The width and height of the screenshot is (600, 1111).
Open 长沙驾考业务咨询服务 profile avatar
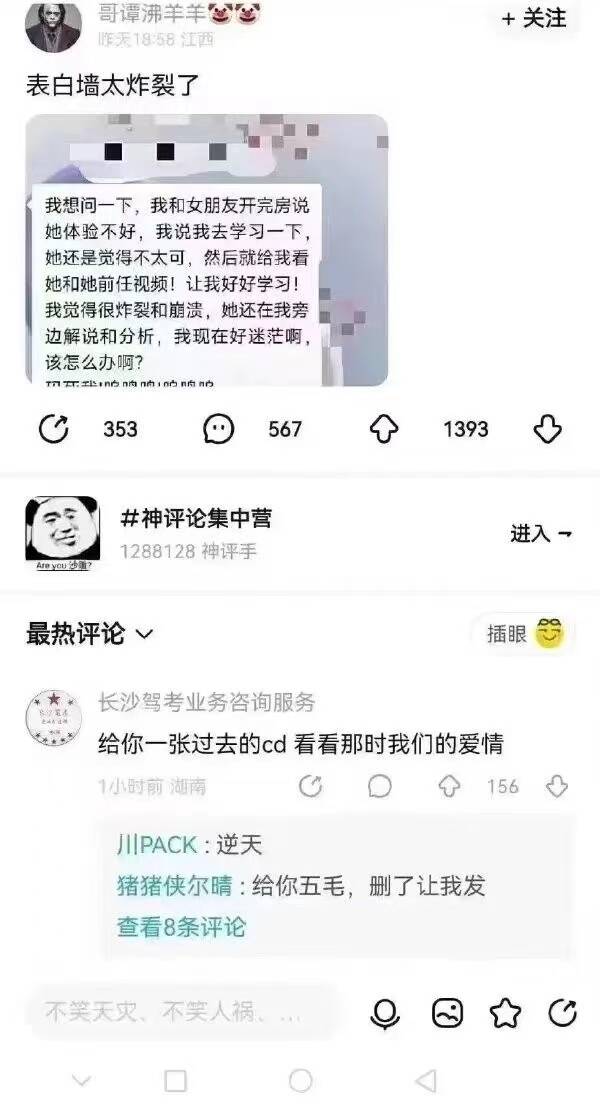click(50, 716)
